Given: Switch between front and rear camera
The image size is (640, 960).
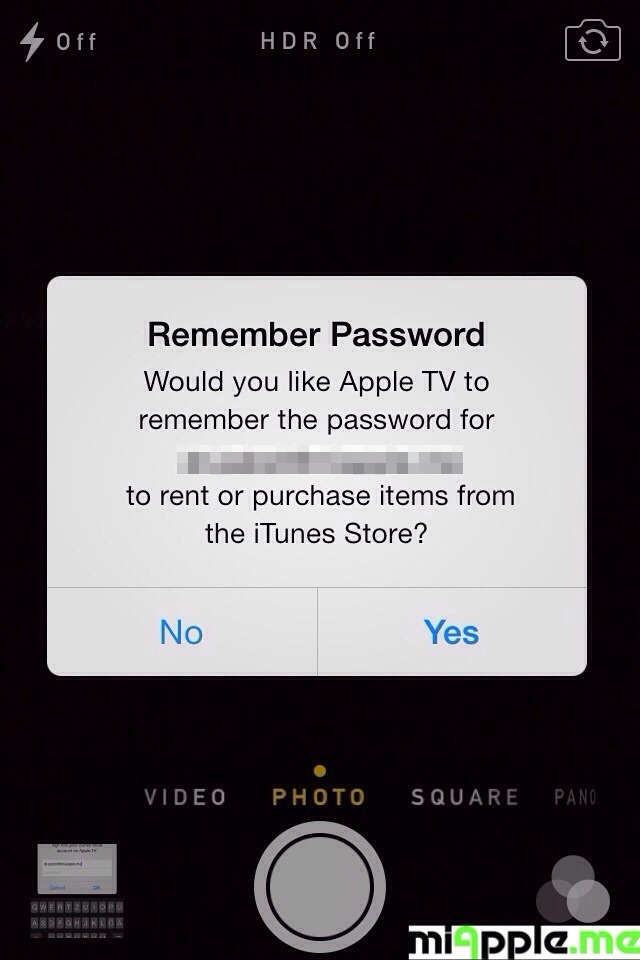Looking at the screenshot, I should click(x=592, y=42).
